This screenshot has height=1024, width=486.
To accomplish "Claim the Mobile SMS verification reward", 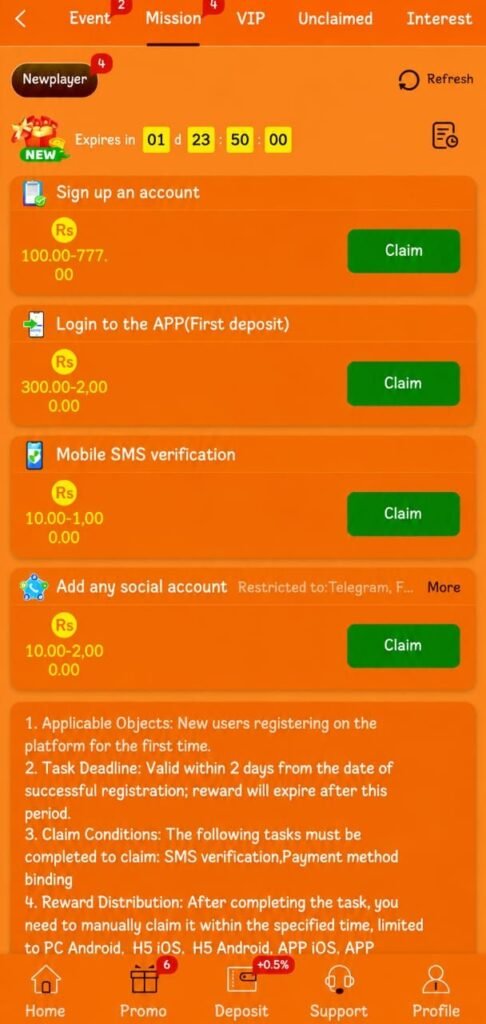I will [403, 514].
